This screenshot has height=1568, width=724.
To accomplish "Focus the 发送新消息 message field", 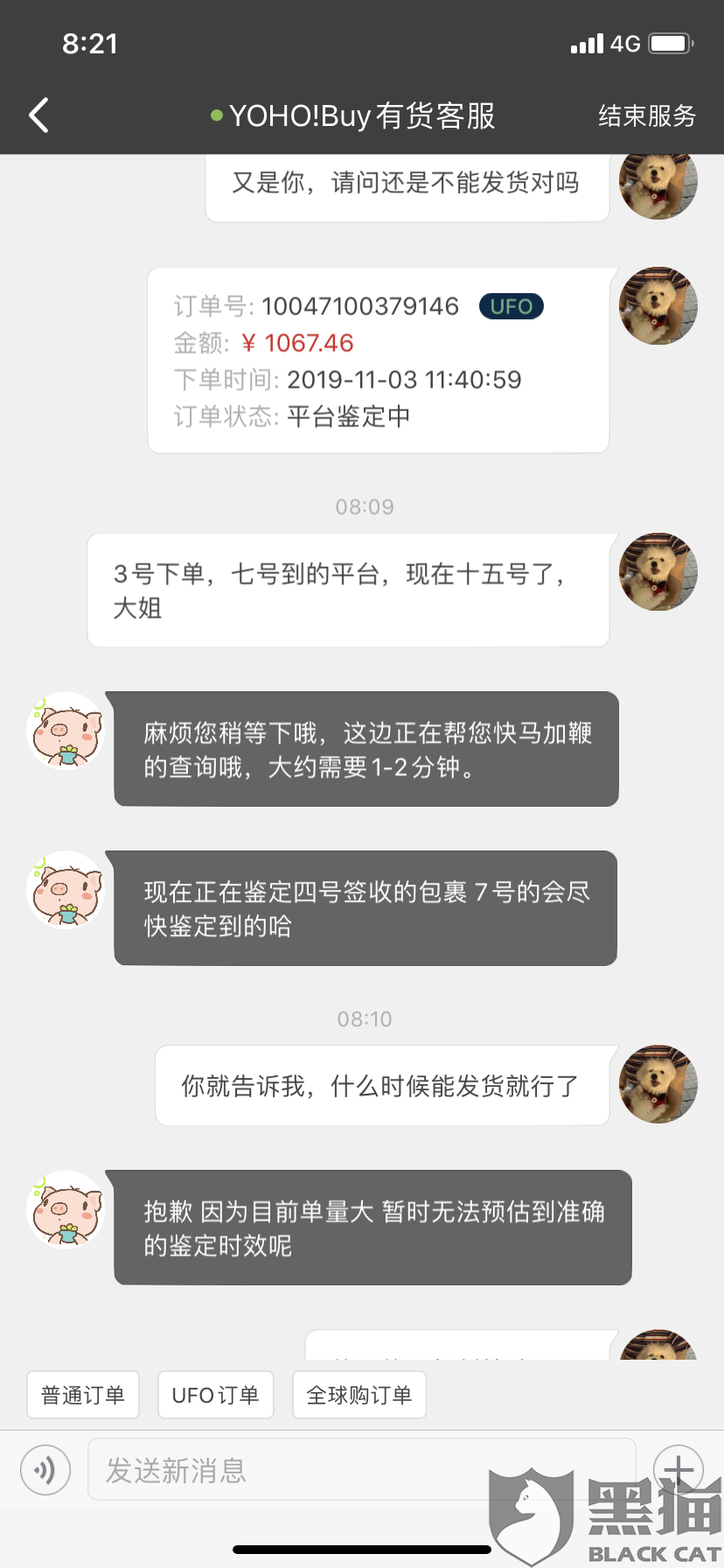I will [x=361, y=1470].
